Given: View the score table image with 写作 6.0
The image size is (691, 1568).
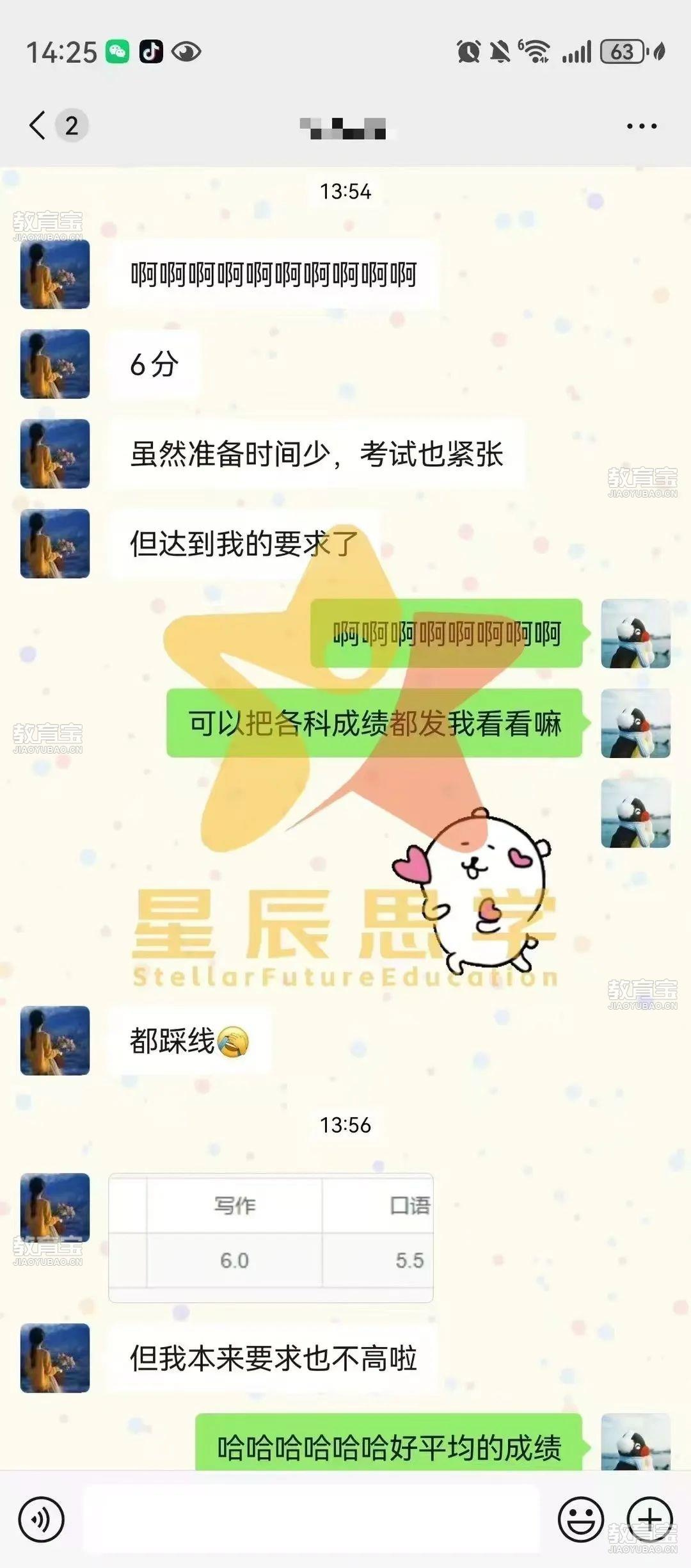Looking at the screenshot, I should (x=271, y=1238).
